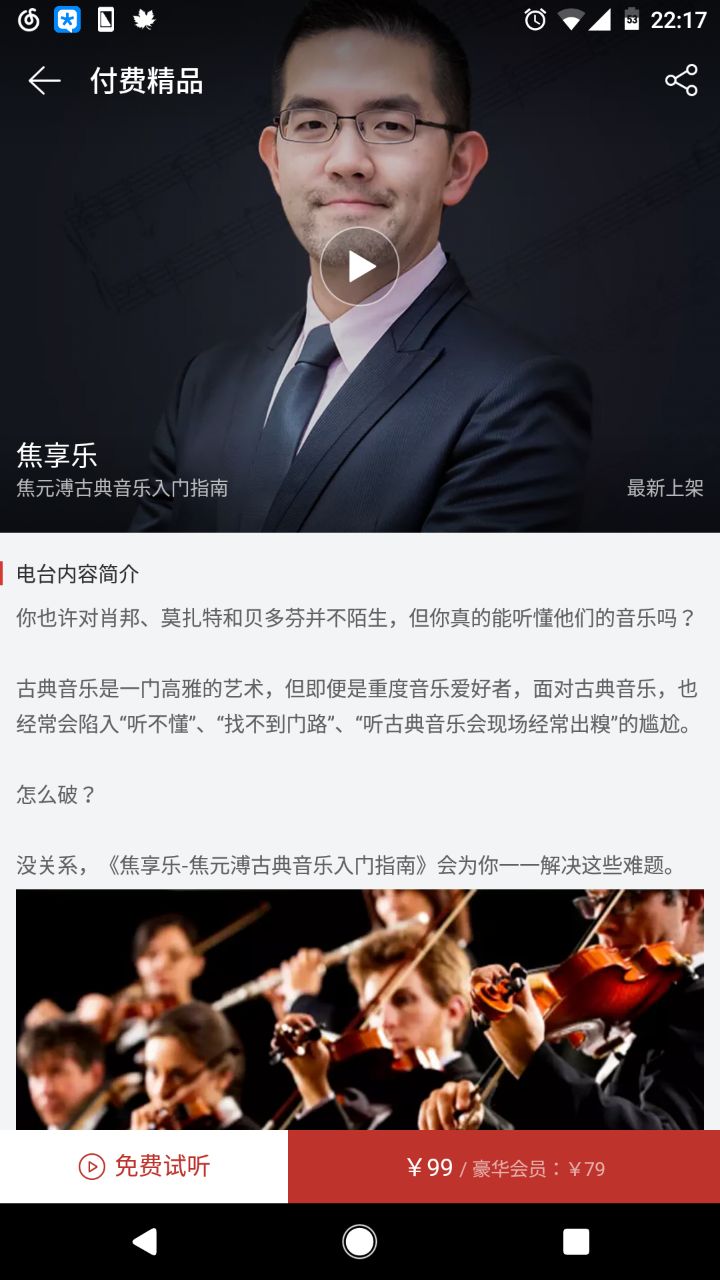Share this paid radio program
This screenshot has height=1280, width=720.
(681, 81)
